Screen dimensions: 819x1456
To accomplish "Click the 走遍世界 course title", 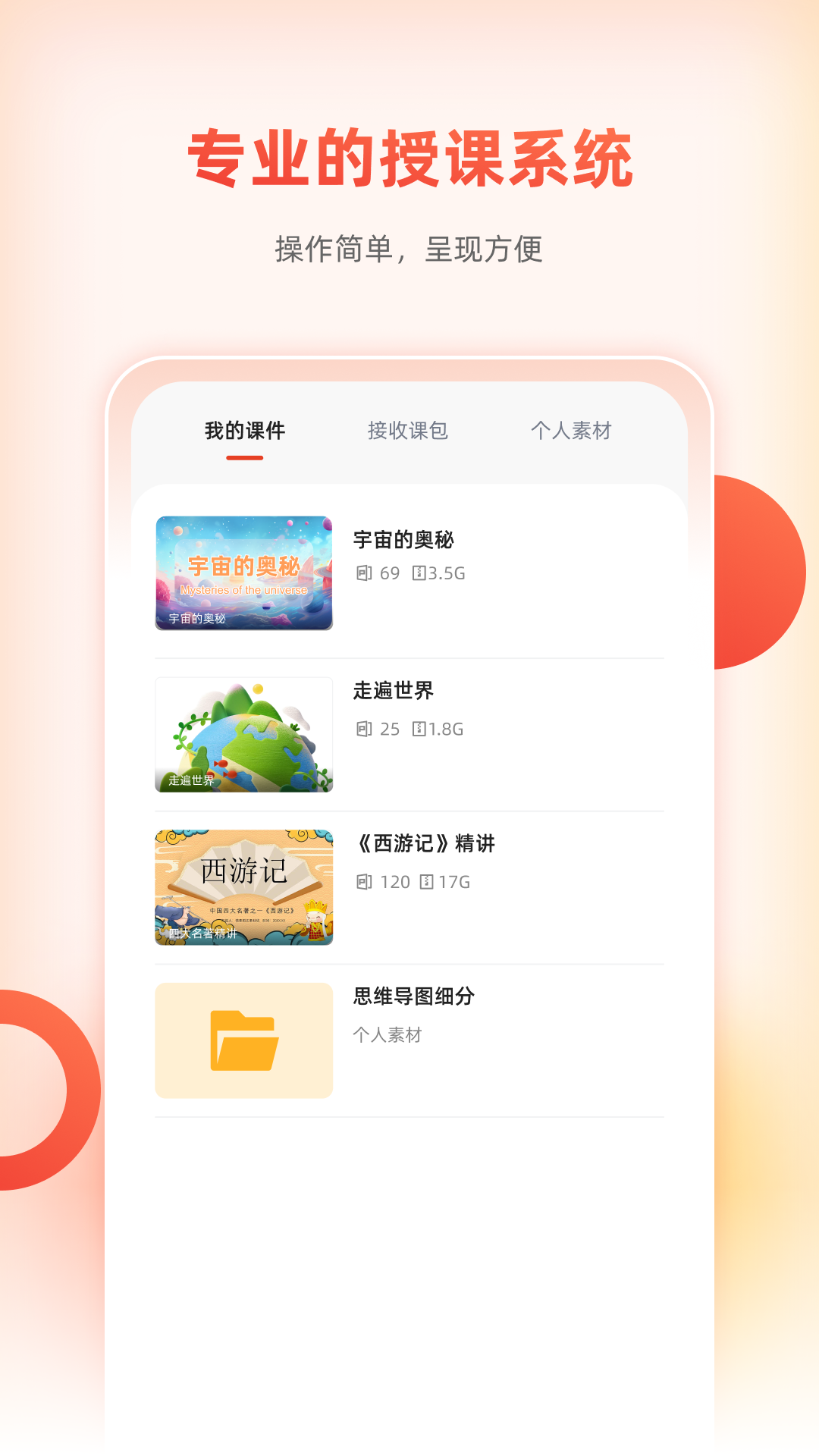I will [x=394, y=692].
